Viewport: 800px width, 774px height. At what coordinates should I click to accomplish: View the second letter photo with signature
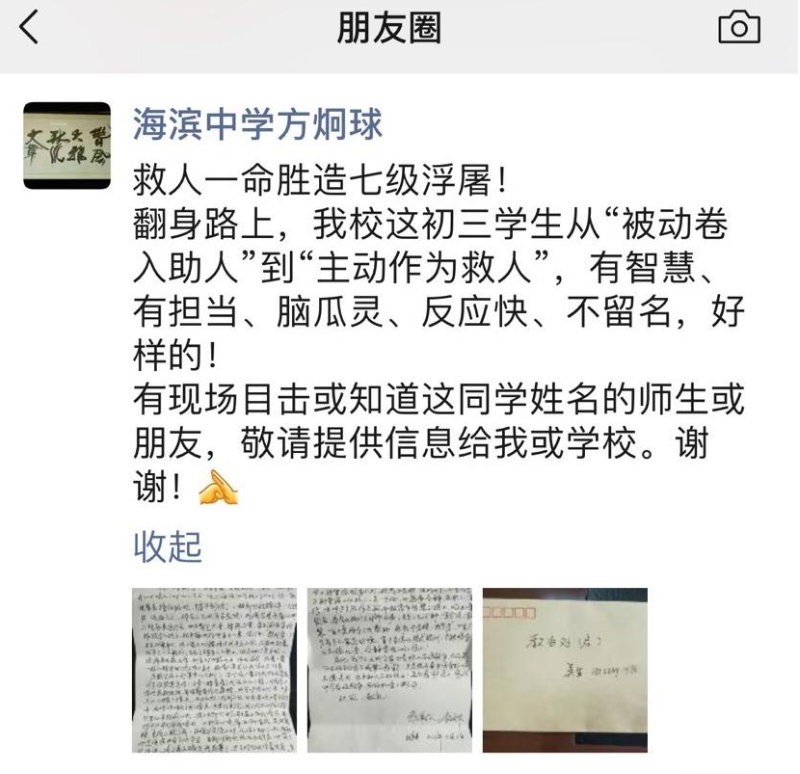tap(389, 670)
